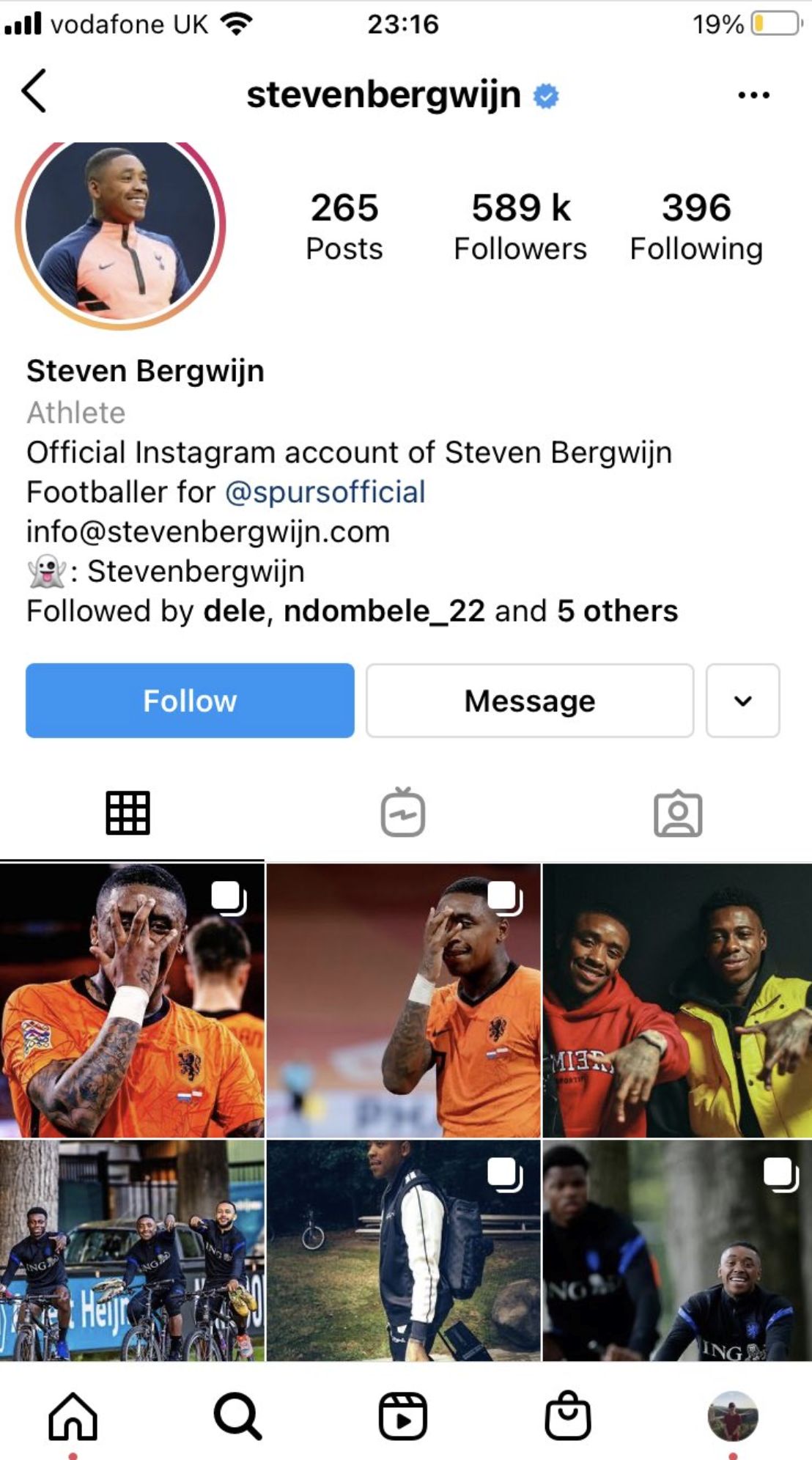Screen dimensions: 812x1460
Task: Open the post of man with backpack
Action: click(403, 1250)
